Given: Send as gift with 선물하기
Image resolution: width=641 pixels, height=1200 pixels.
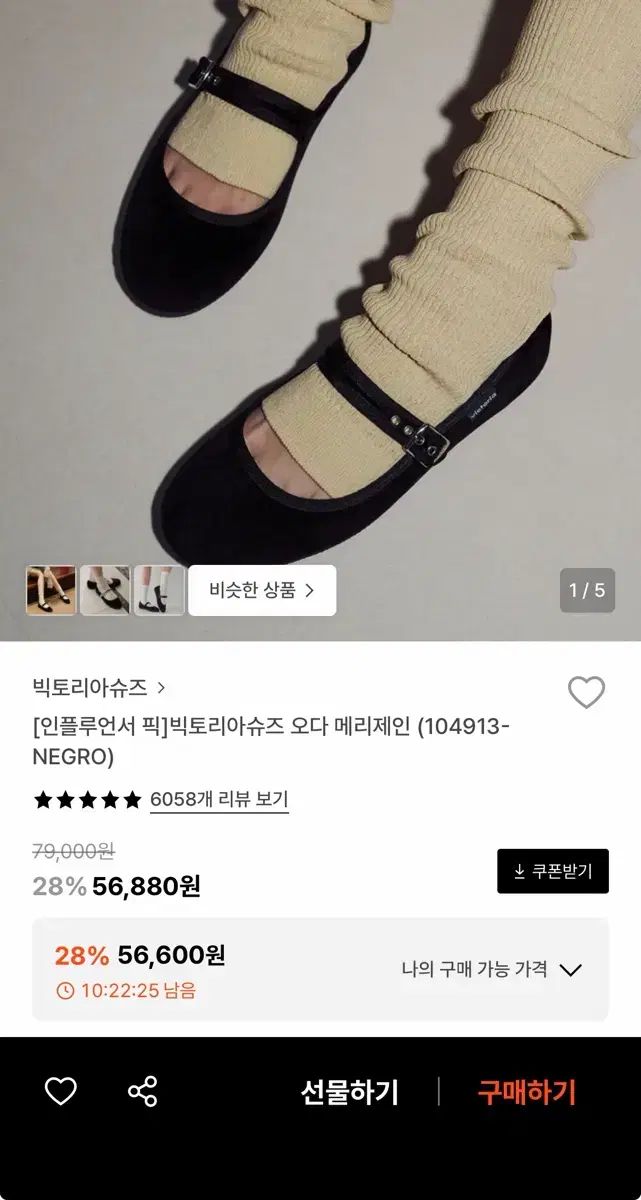Looking at the screenshot, I should click(350, 1092).
